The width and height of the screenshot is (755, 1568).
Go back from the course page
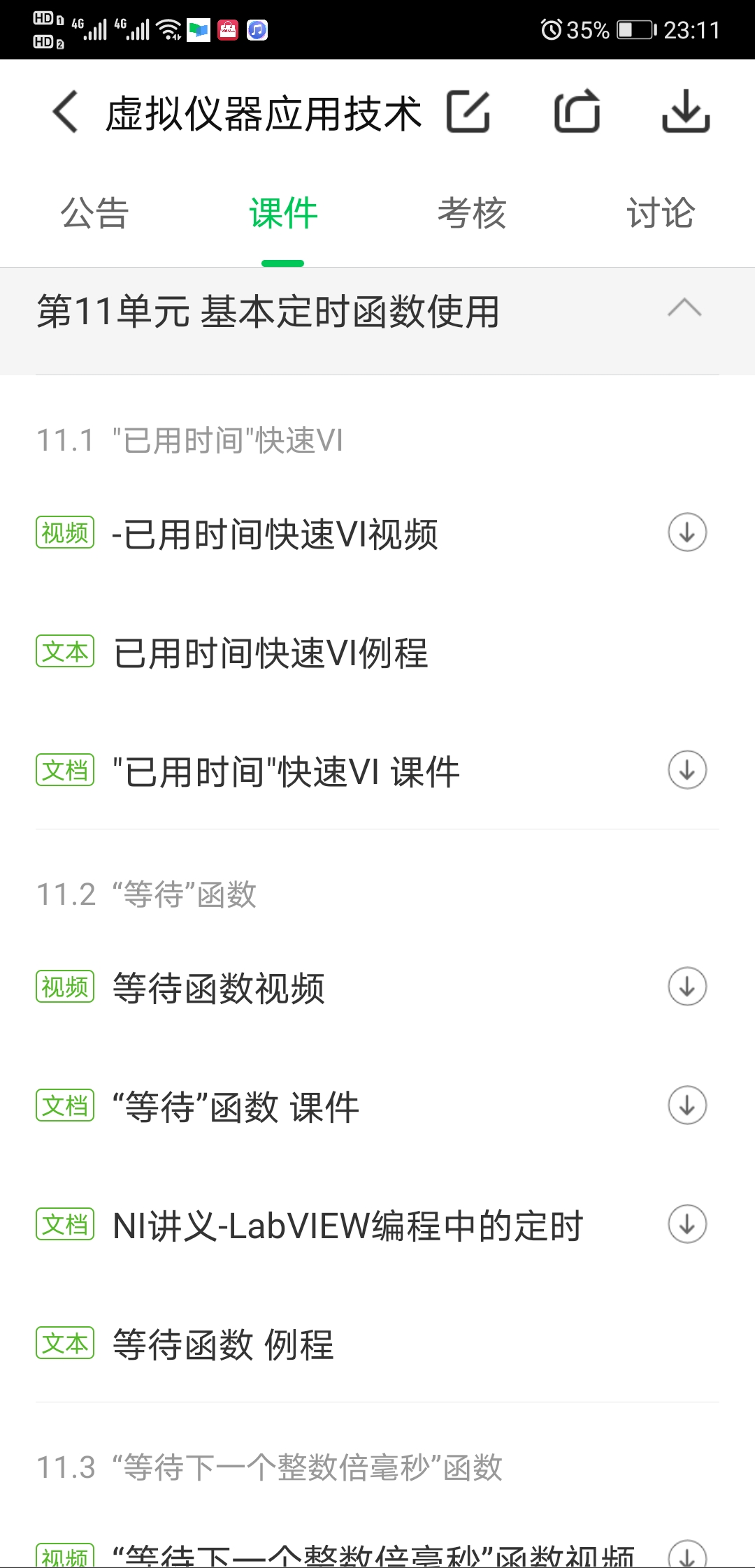click(66, 112)
